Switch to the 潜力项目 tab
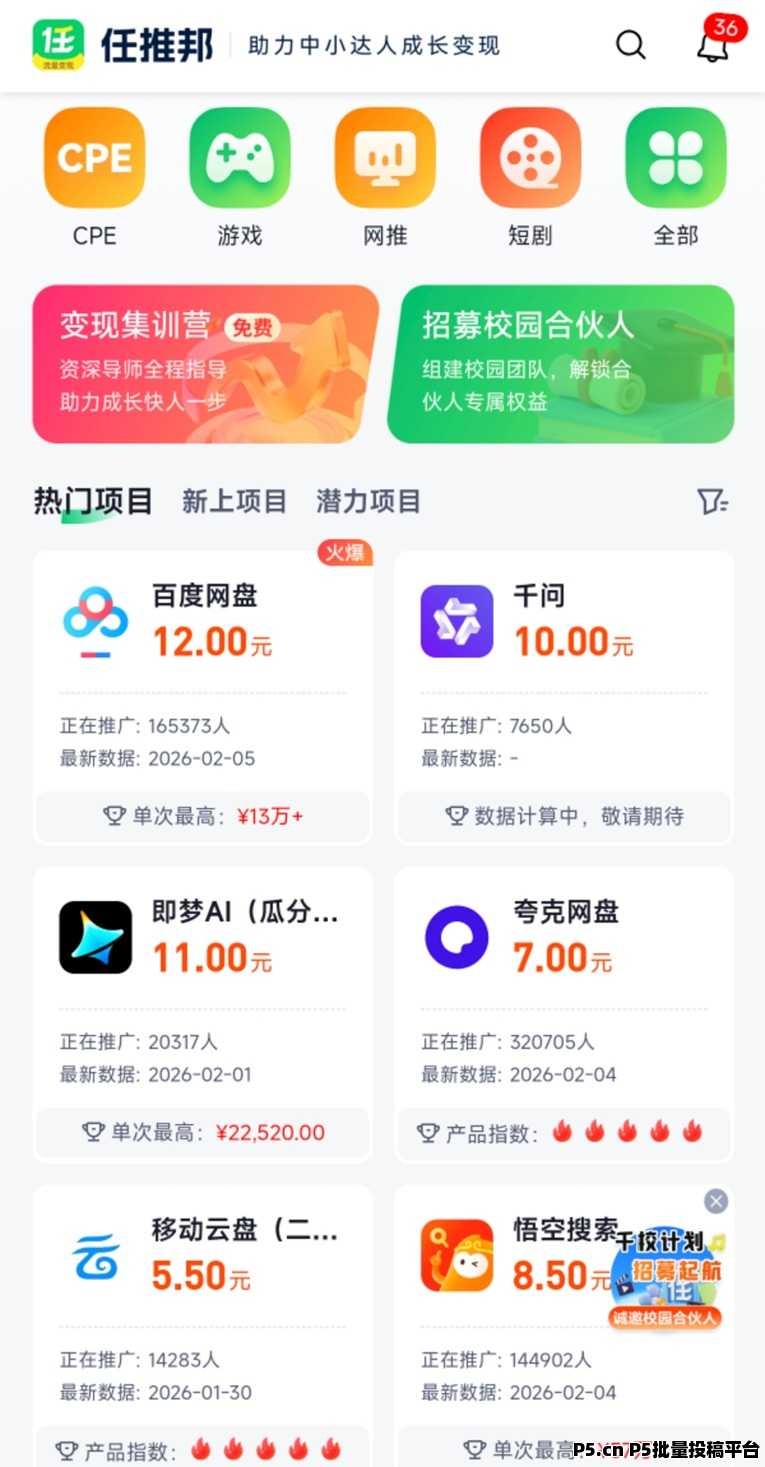This screenshot has height=1467, width=765. [x=368, y=501]
